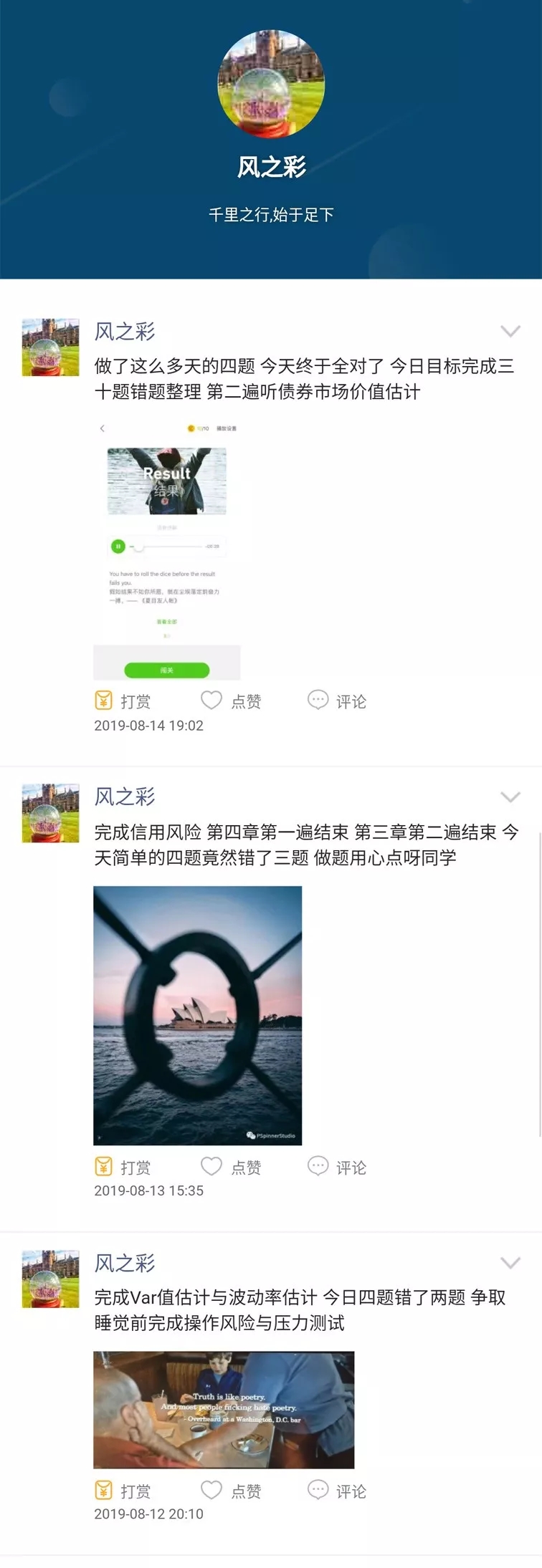Expand the chevron on the 2019-08-12 post
This screenshot has width=542, height=1568.
coord(510,1263)
